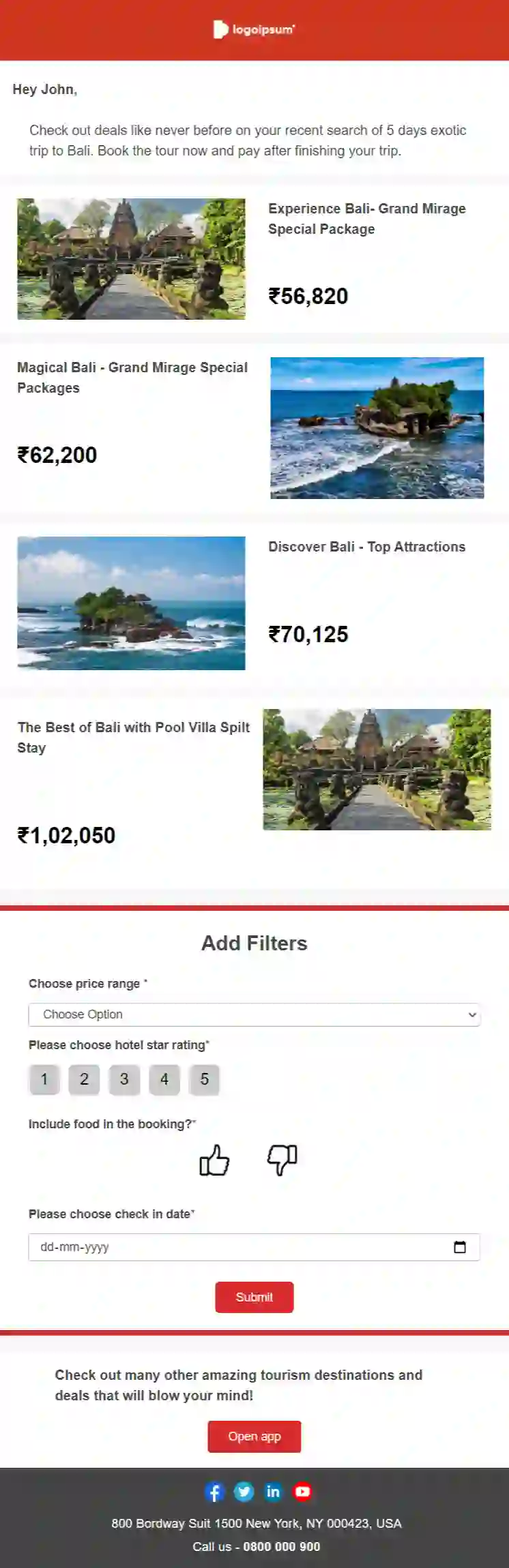Image resolution: width=509 pixels, height=1568 pixels.
Task: Open the Pool Villa Split Stay photo
Action: 377,769
